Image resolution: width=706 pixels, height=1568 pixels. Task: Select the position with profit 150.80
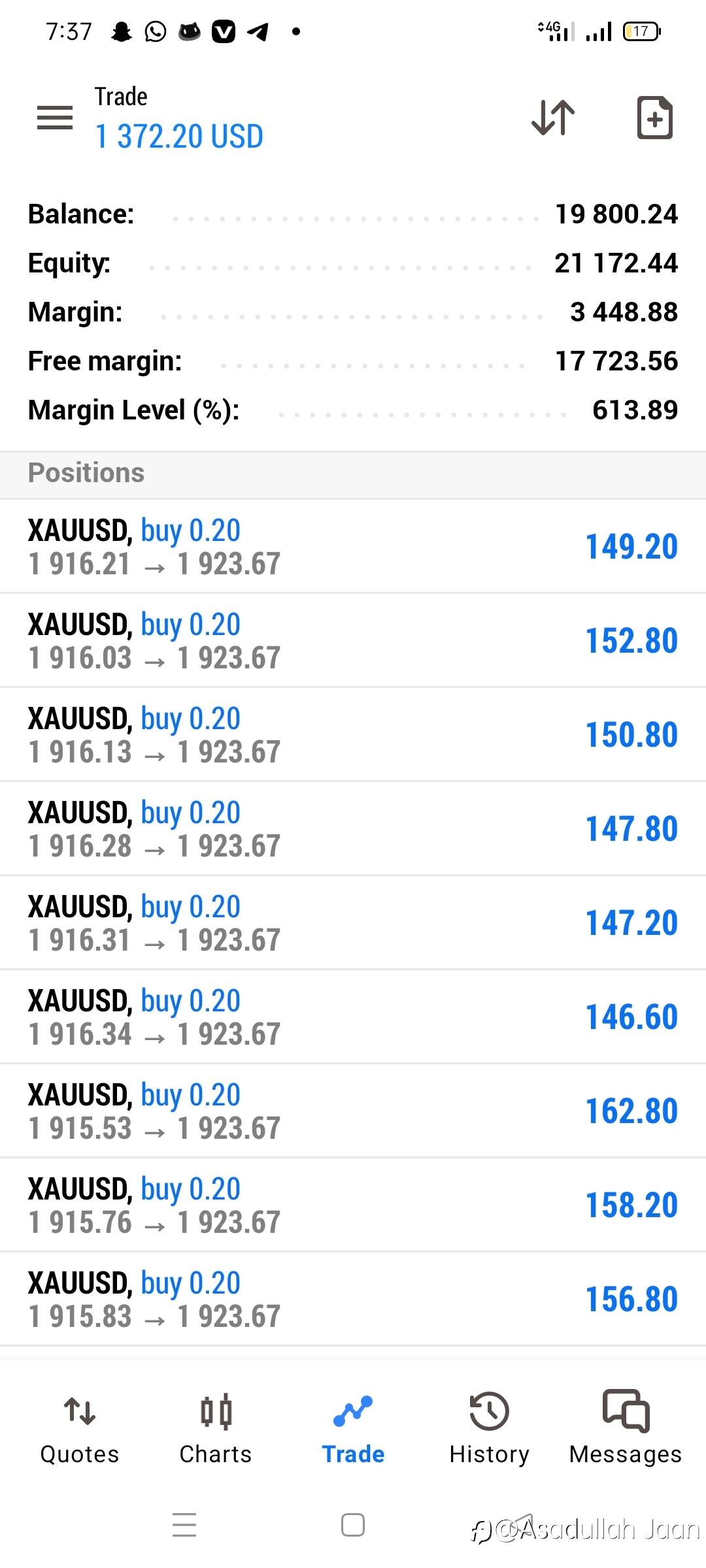point(353,735)
